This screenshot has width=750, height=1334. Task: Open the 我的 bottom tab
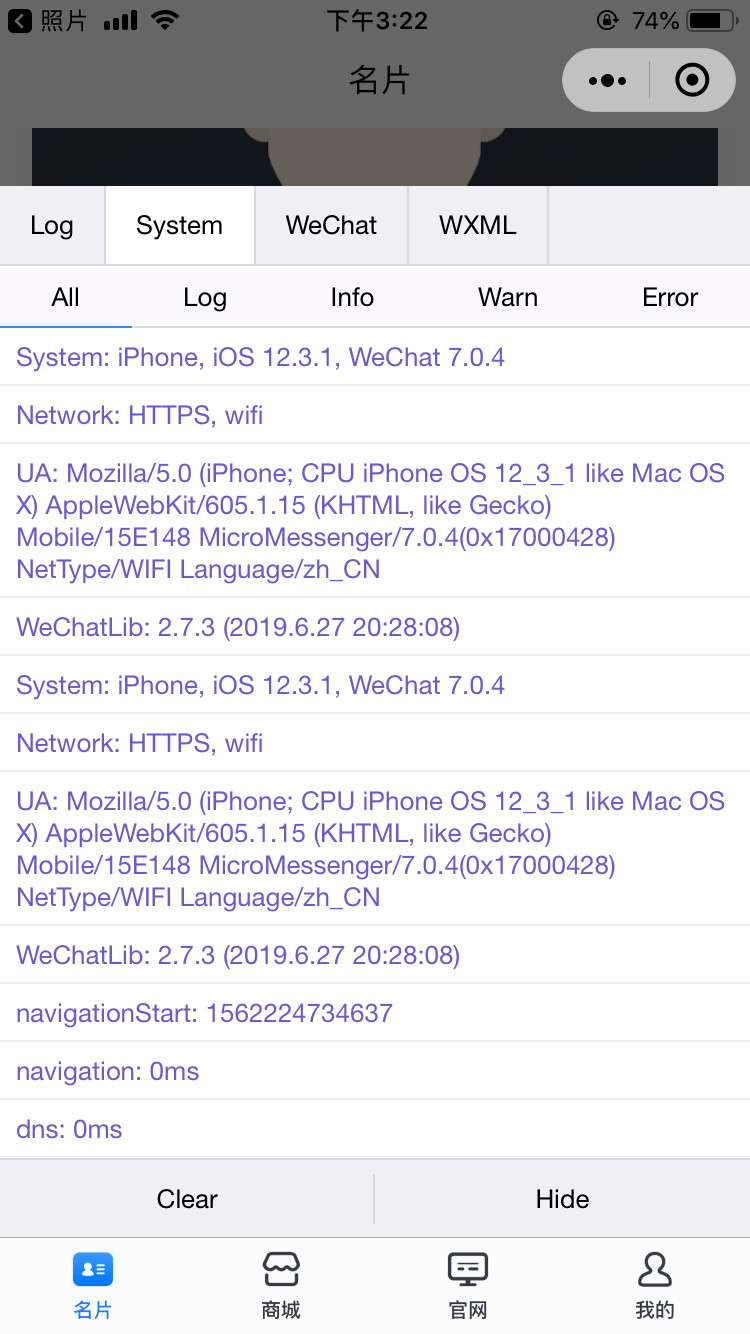655,1286
